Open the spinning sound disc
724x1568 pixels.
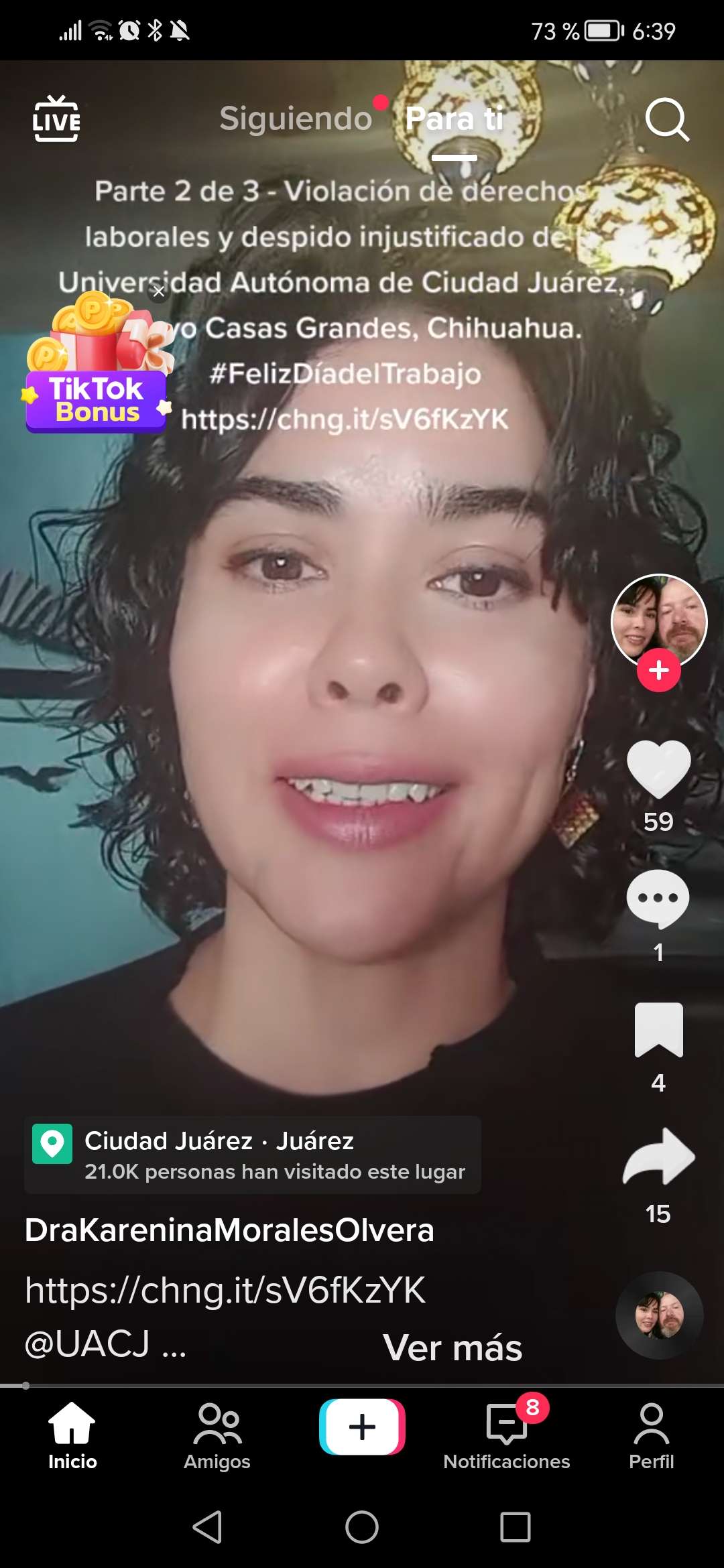point(659,1315)
